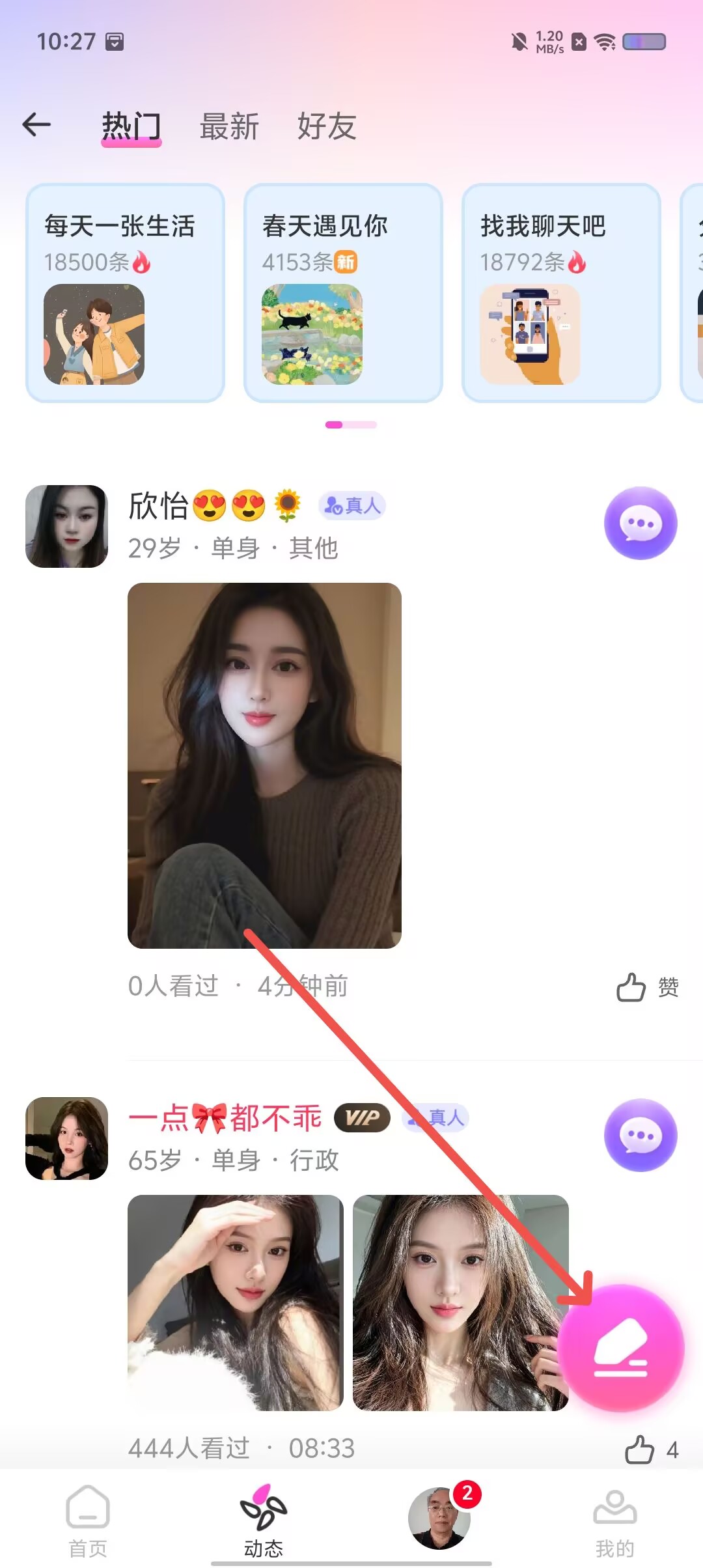
Task: Start a chat with 欣怡
Action: [641, 523]
